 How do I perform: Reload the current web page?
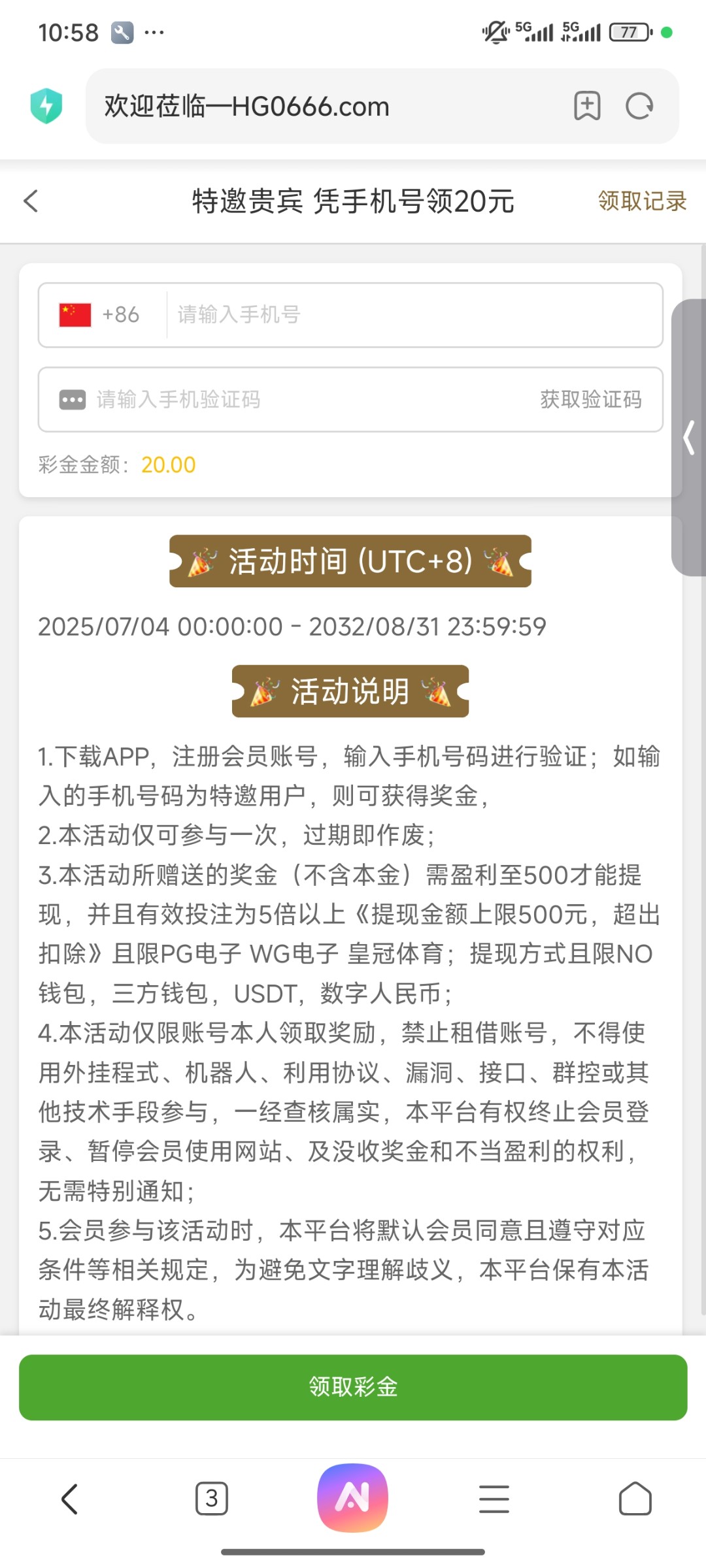point(639,106)
